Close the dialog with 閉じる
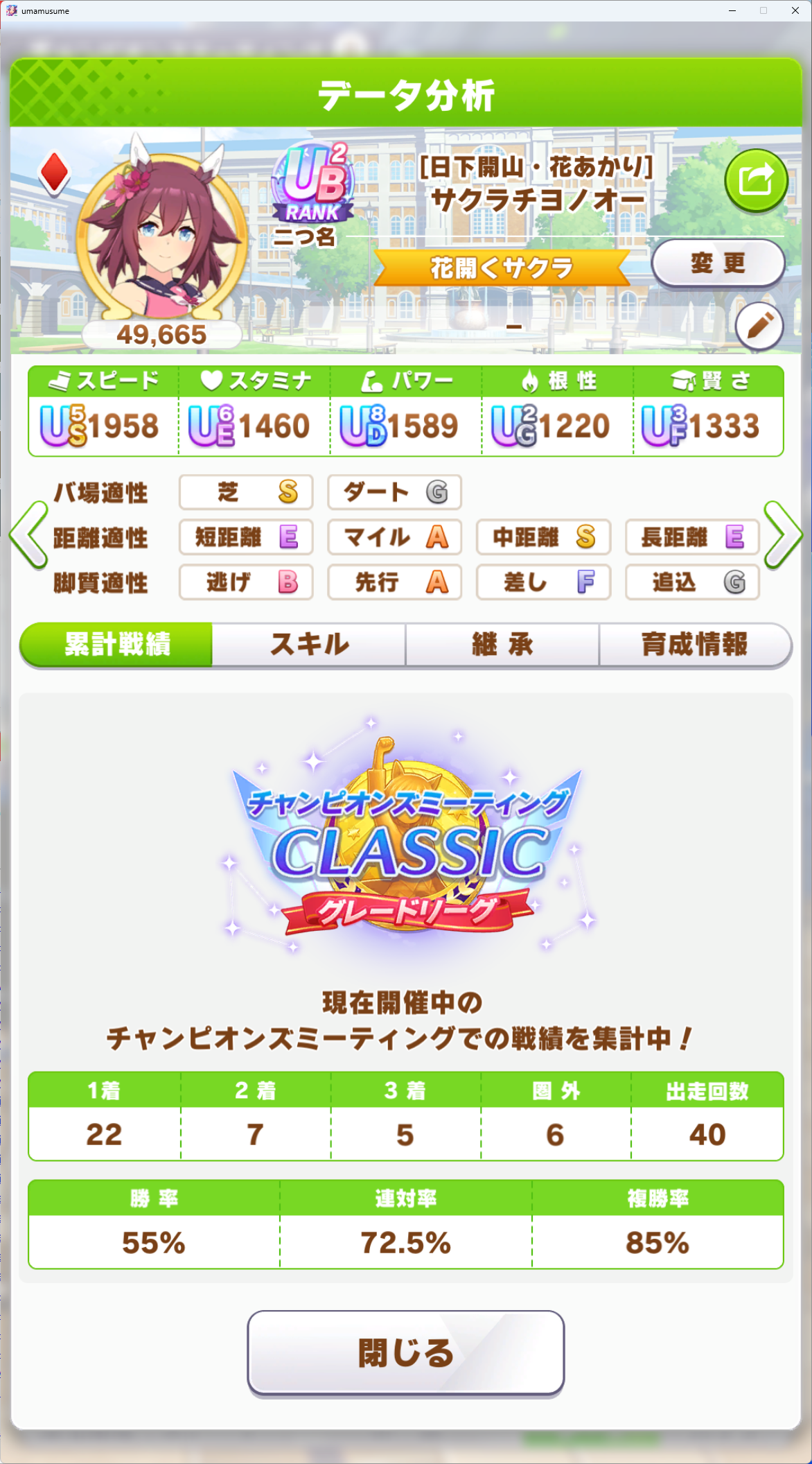Image resolution: width=812 pixels, height=1464 pixels. click(406, 1352)
